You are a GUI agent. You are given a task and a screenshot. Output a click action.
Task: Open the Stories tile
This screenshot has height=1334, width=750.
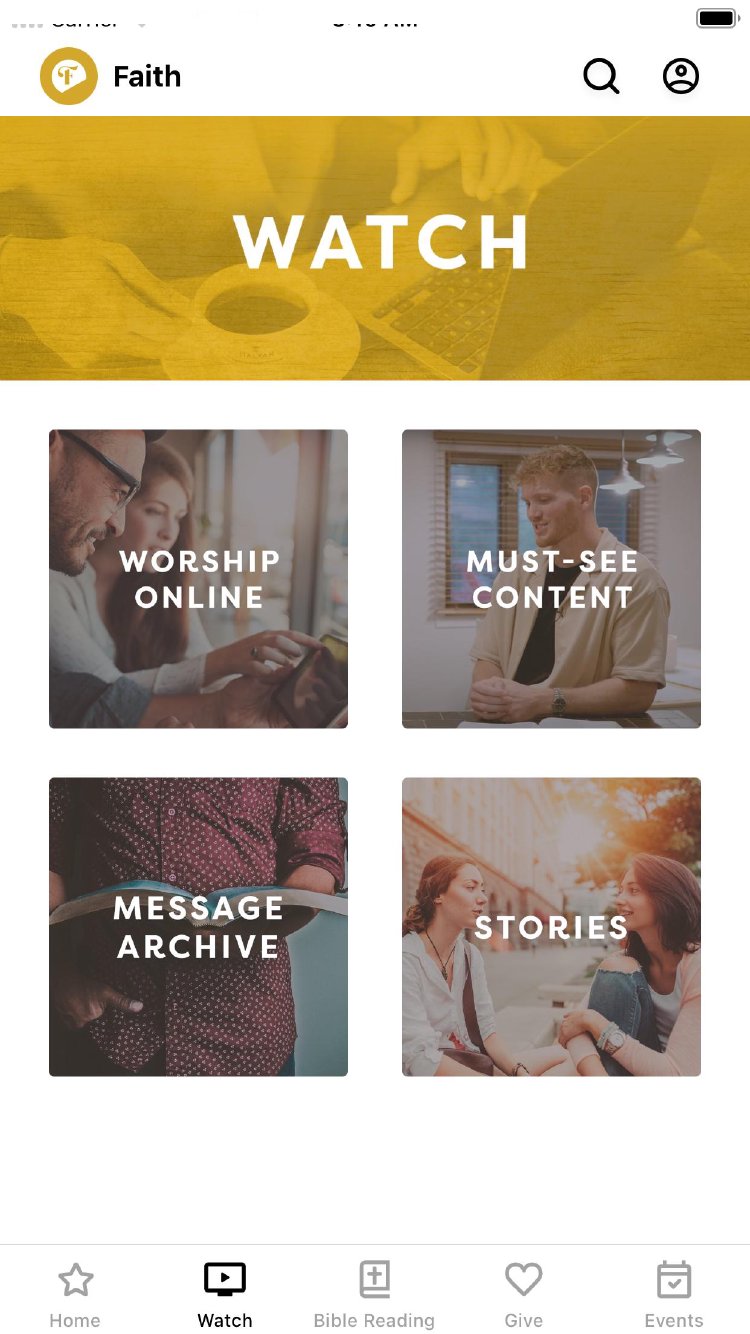pyautogui.click(x=551, y=927)
